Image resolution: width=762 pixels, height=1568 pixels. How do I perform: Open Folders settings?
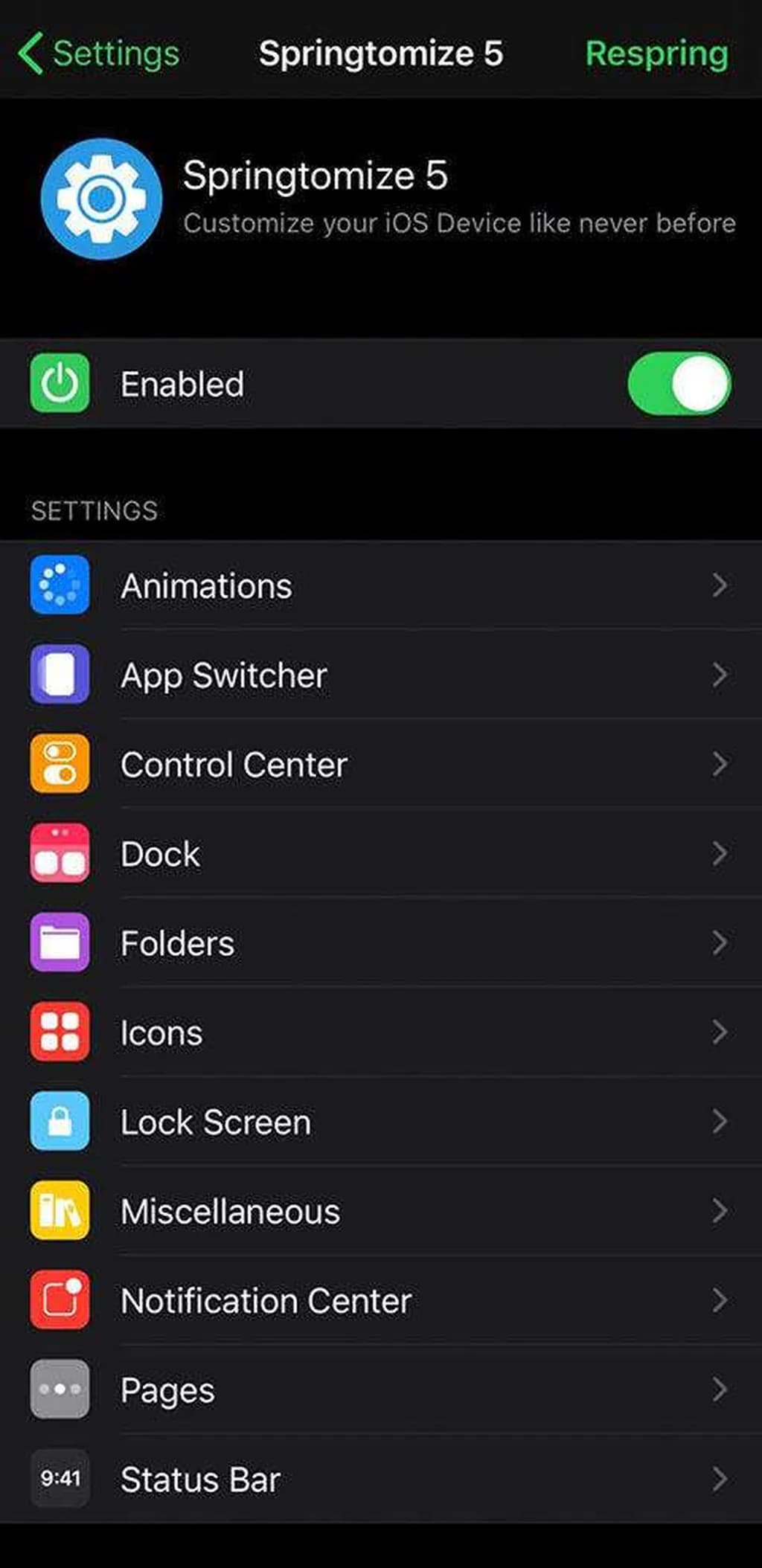pyautogui.click(x=381, y=943)
